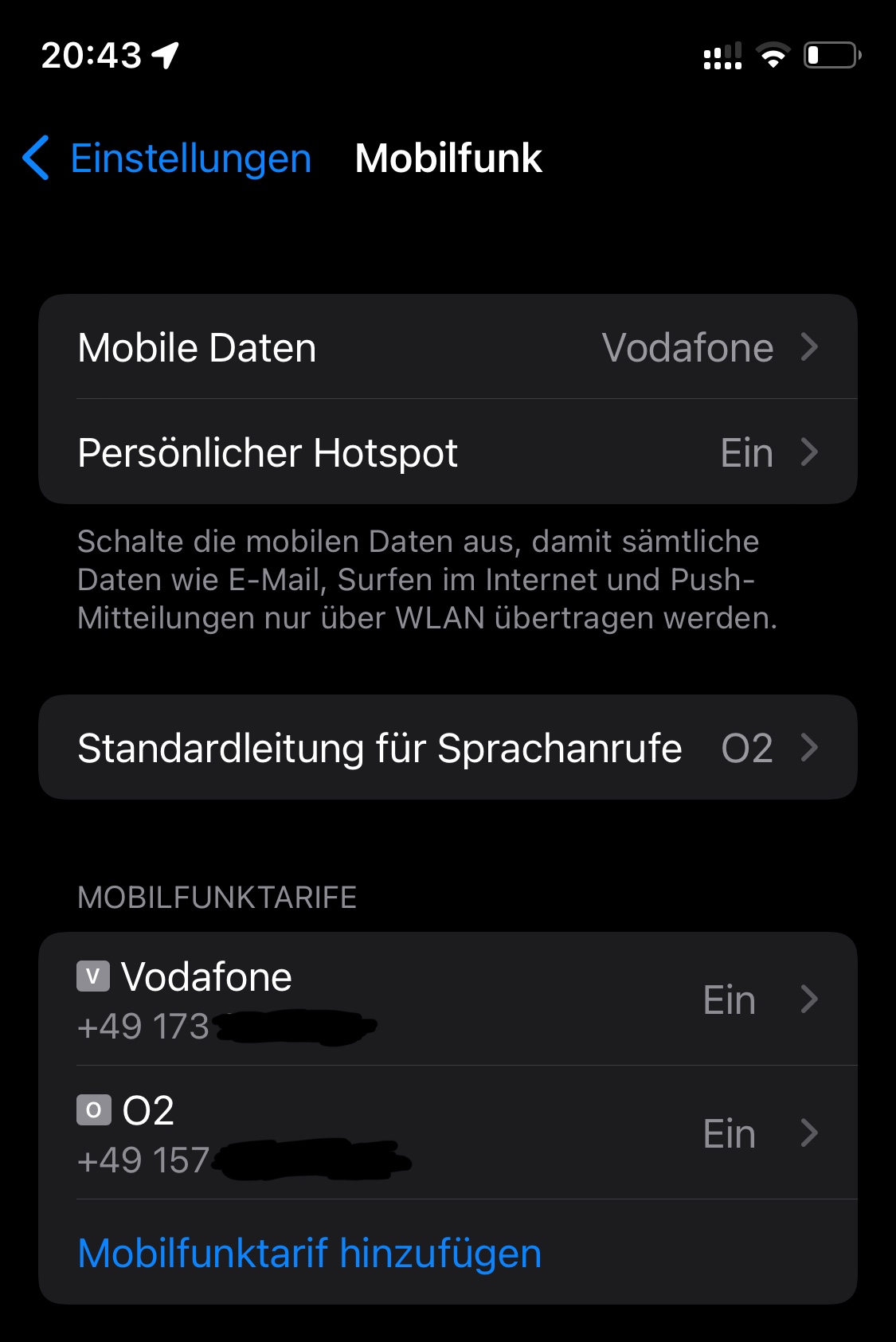The height and width of the screenshot is (1342, 896).
Task: Open the Vodafone plan details
Action: click(448, 999)
